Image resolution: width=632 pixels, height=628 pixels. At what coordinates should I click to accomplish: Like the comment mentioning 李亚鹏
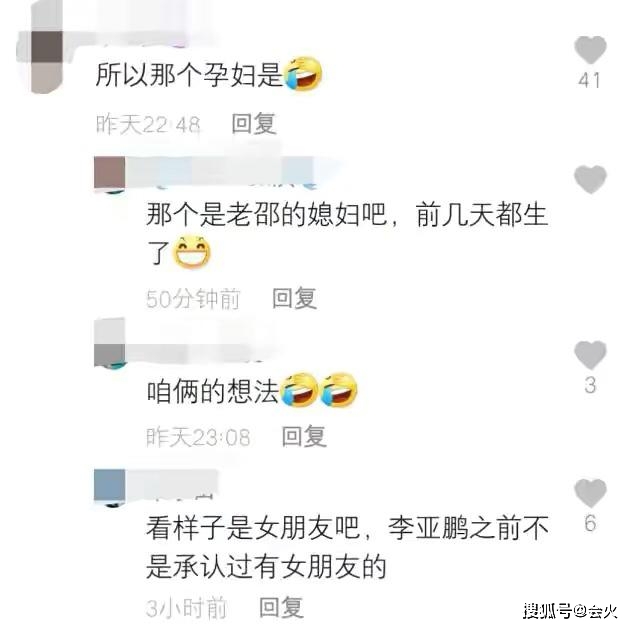pyautogui.click(x=591, y=493)
